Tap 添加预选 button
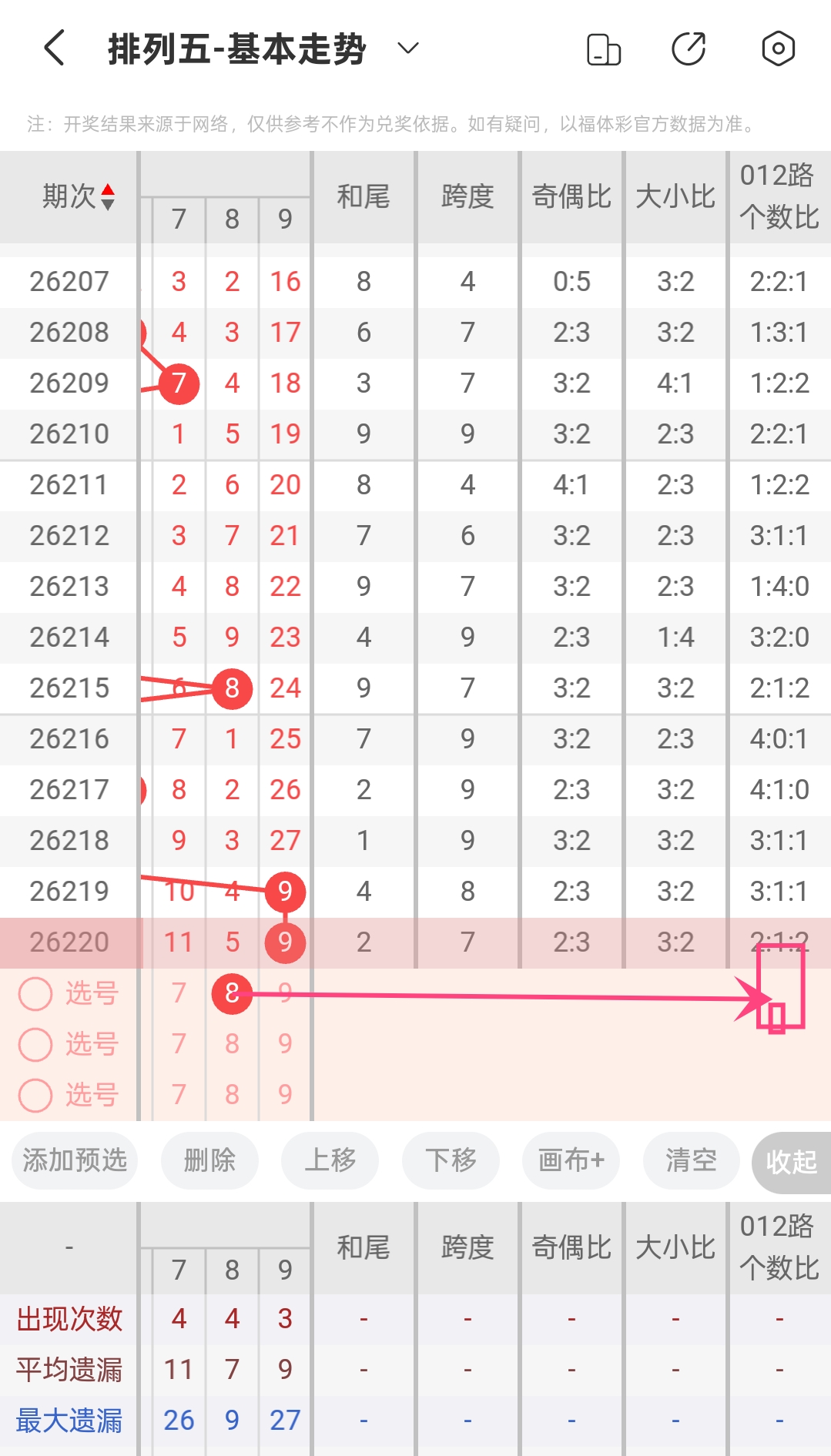 tap(75, 1160)
